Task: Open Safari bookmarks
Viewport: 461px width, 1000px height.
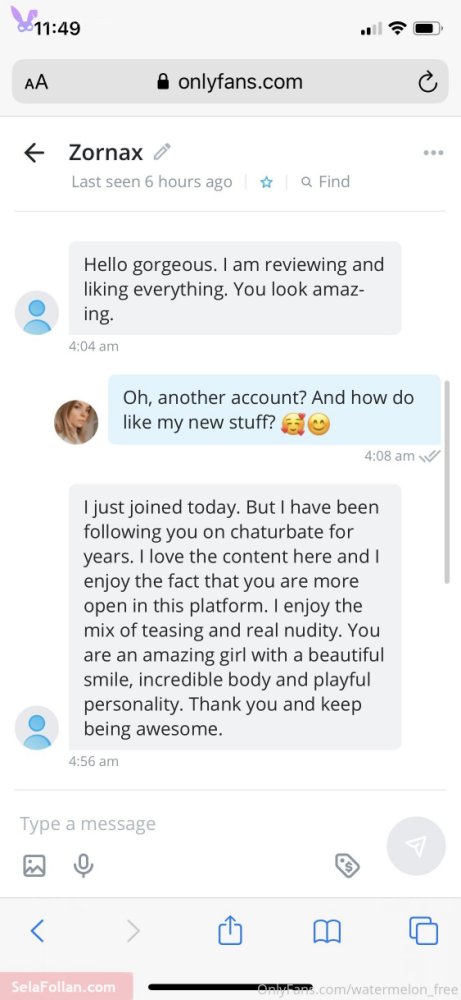Action: coord(327,931)
